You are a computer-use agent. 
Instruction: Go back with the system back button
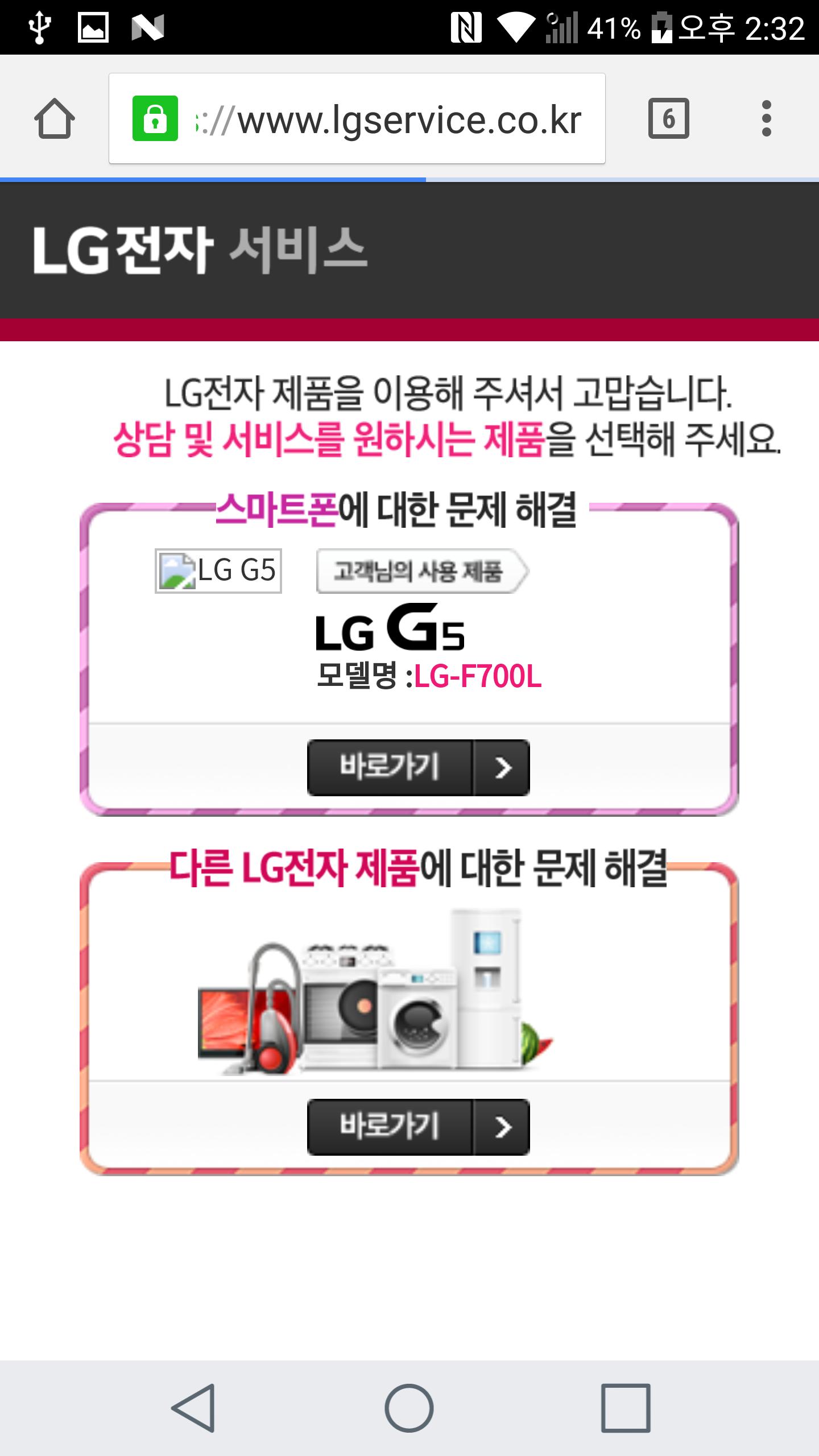point(193,1408)
